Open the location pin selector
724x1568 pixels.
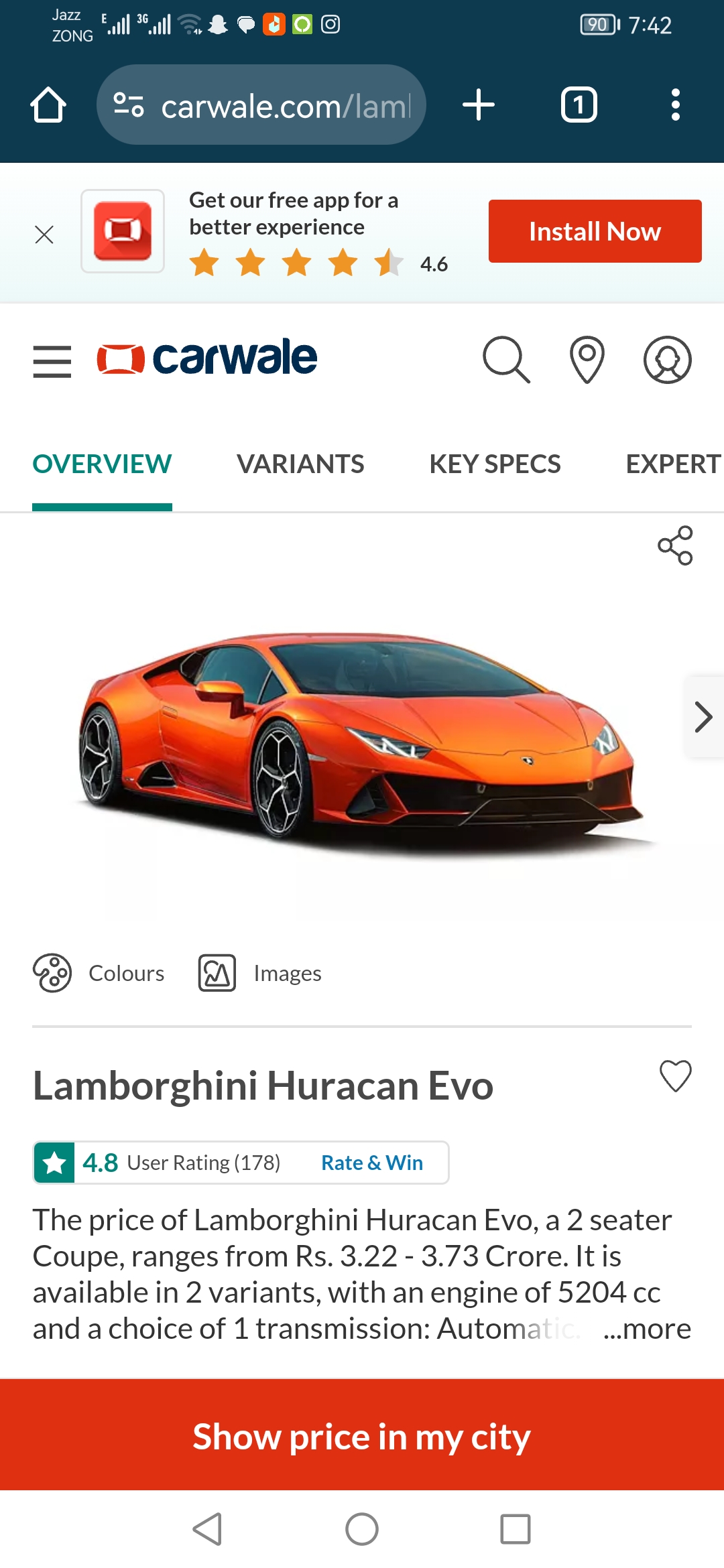pyautogui.click(x=587, y=360)
